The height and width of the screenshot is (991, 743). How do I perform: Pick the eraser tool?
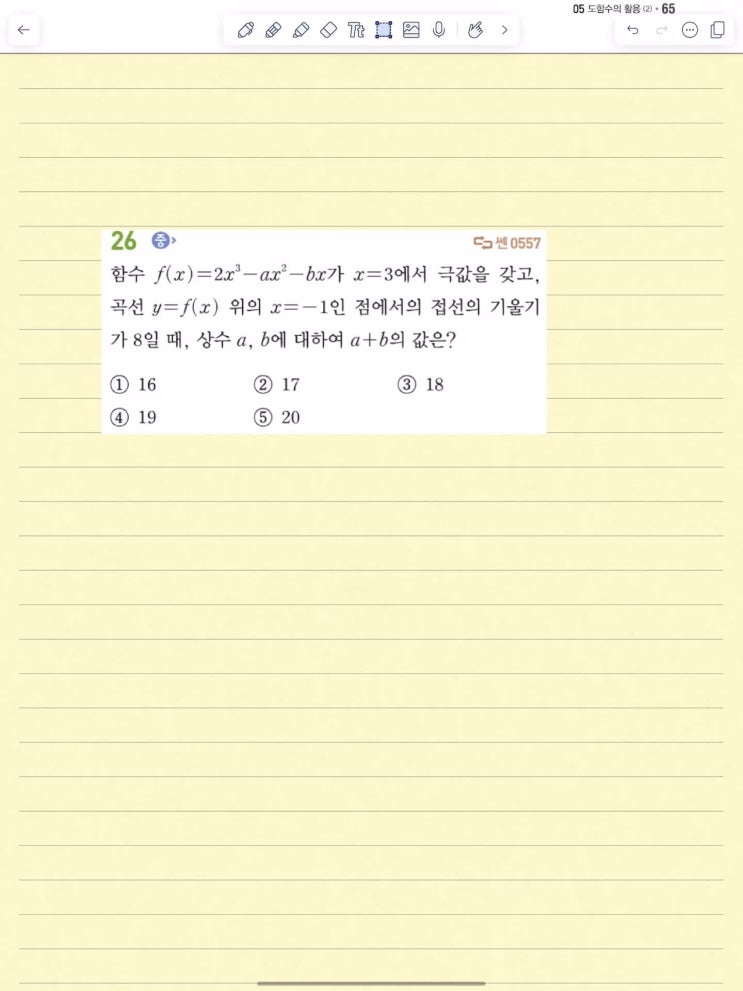(x=328, y=30)
